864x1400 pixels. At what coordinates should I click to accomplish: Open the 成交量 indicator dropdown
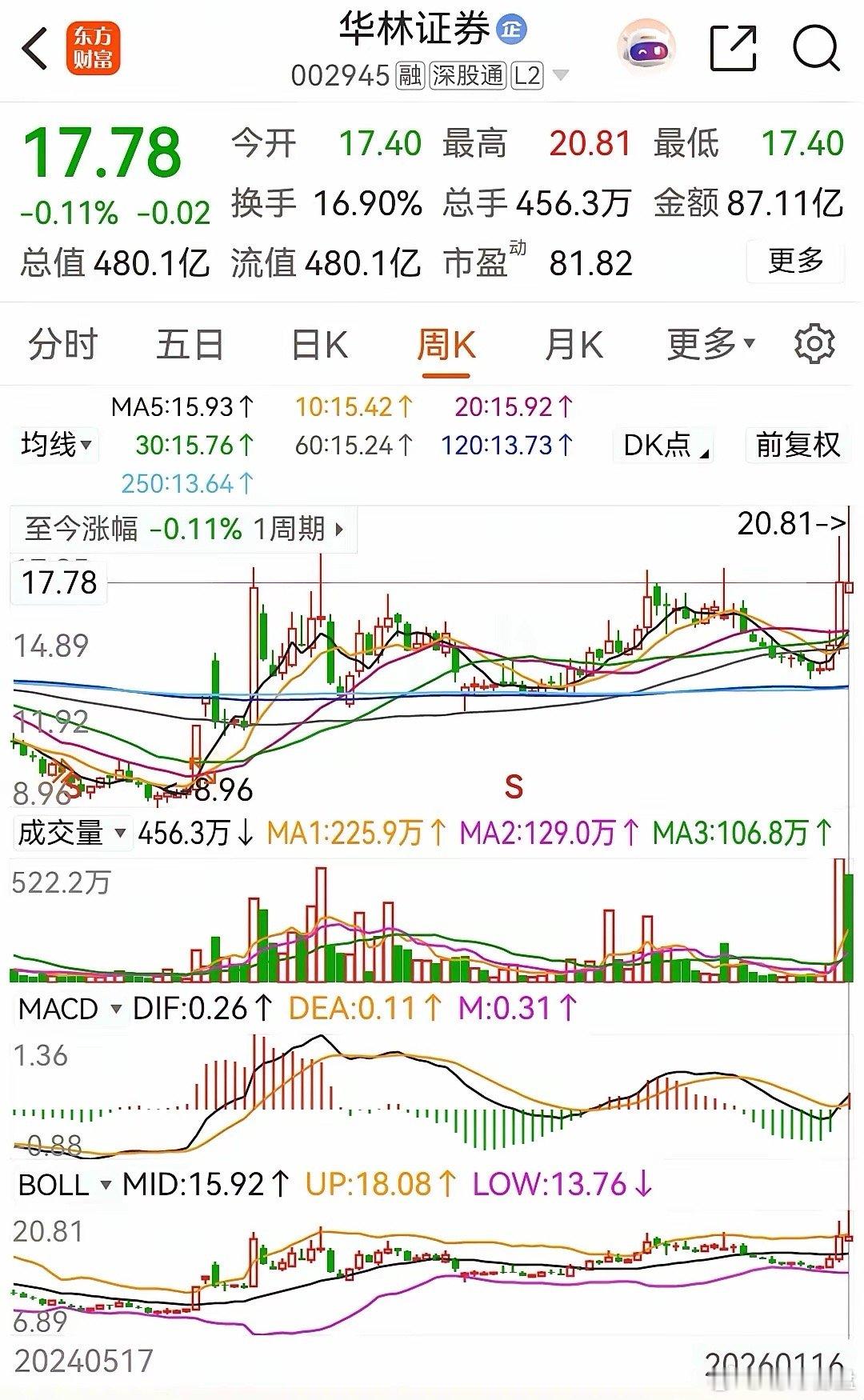(x=71, y=834)
